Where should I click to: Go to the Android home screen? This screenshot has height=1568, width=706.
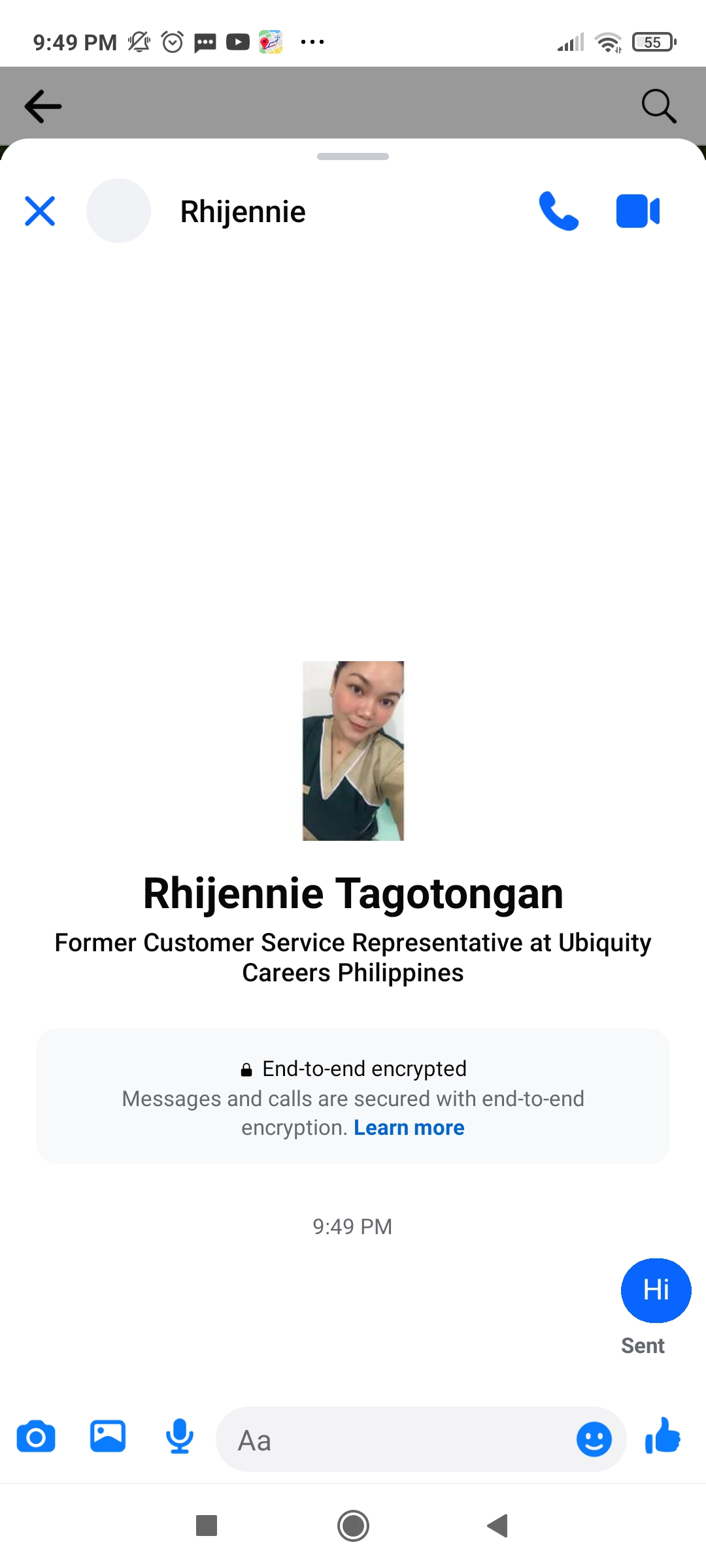click(353, 1526)
